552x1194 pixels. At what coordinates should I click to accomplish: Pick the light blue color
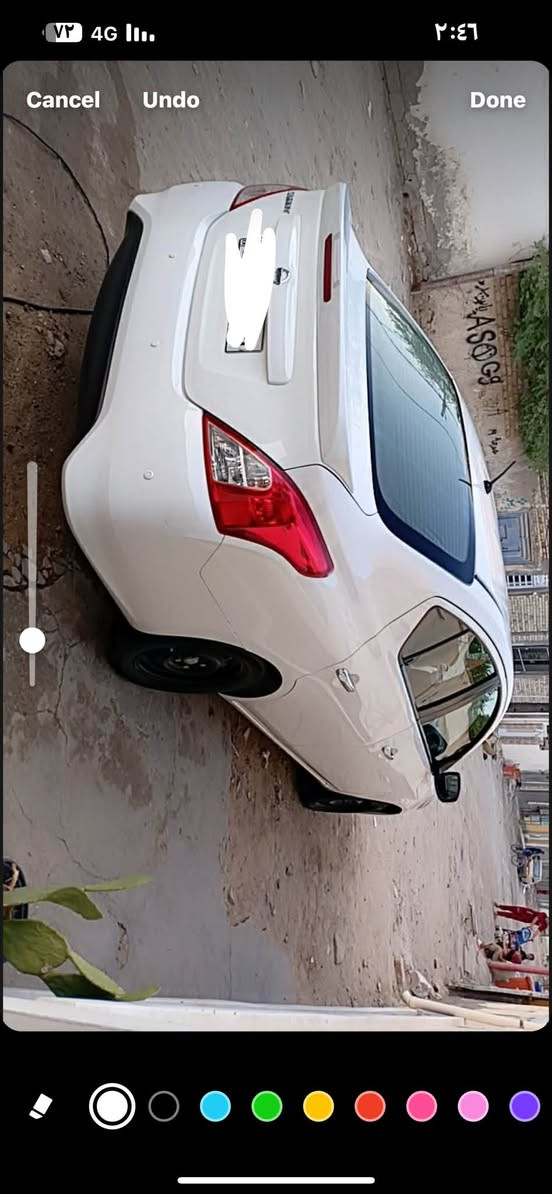point(215,1106)
